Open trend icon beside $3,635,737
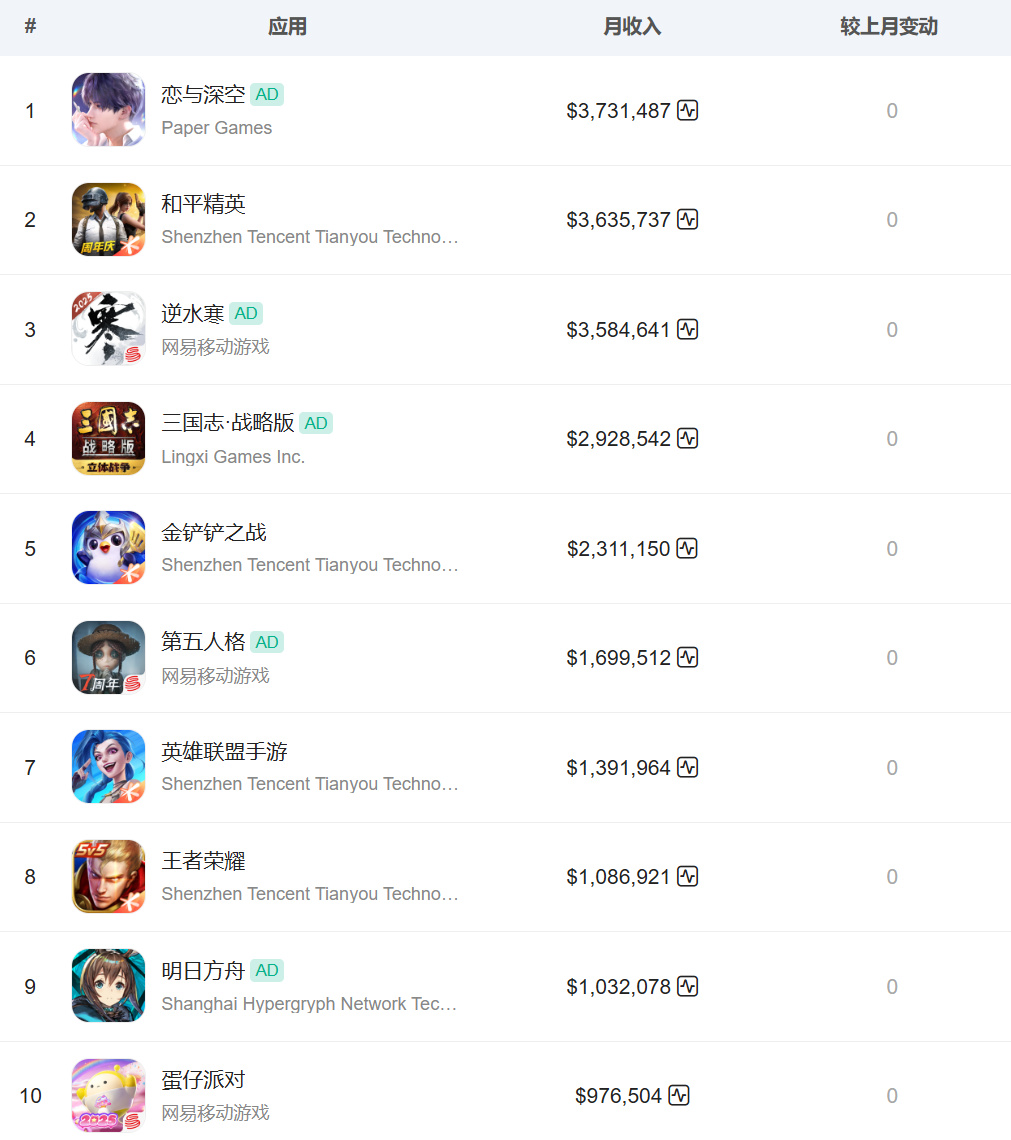This screenshot has height=1140, width=1011. [x=687, y=220]
